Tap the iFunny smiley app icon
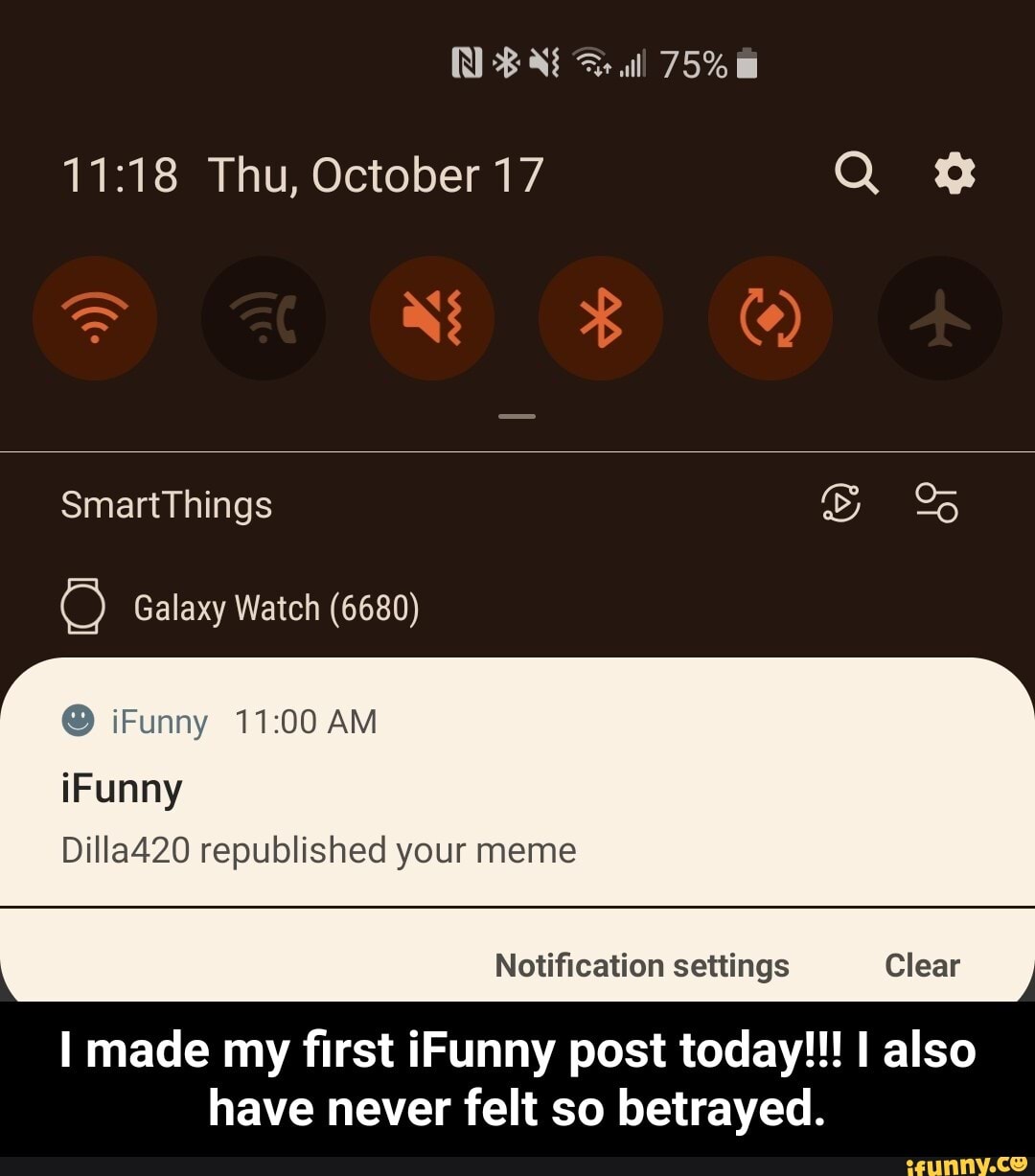Screen dimensions: 1035x1176 coord(80,720)
